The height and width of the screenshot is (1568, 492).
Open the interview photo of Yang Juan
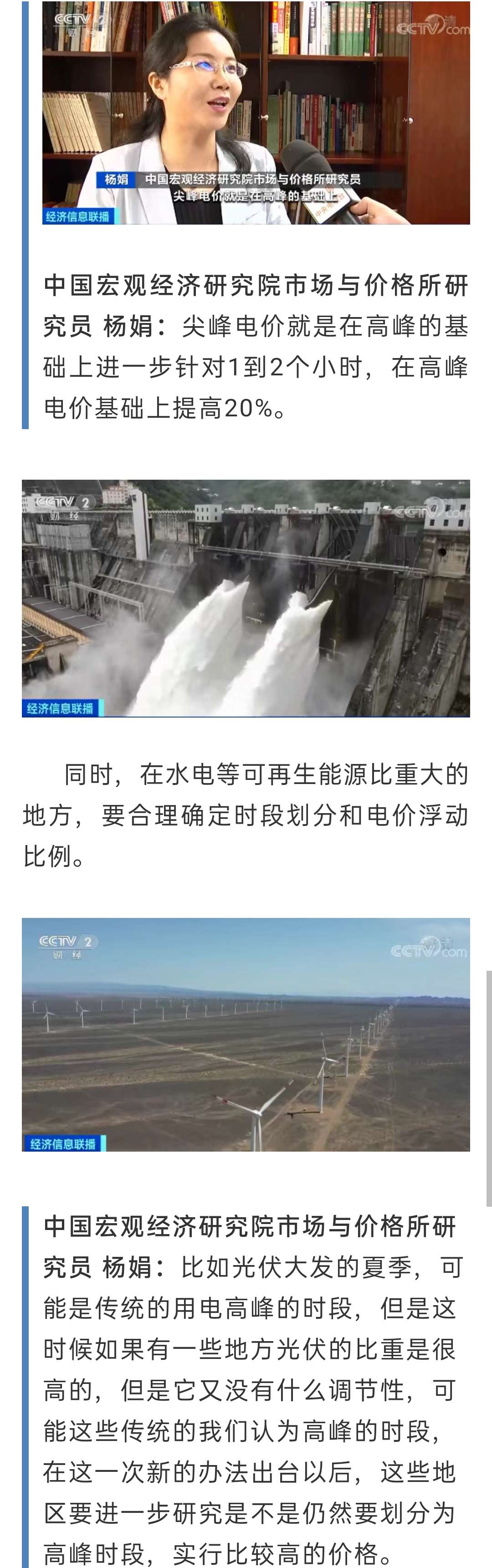coord(256,113)
